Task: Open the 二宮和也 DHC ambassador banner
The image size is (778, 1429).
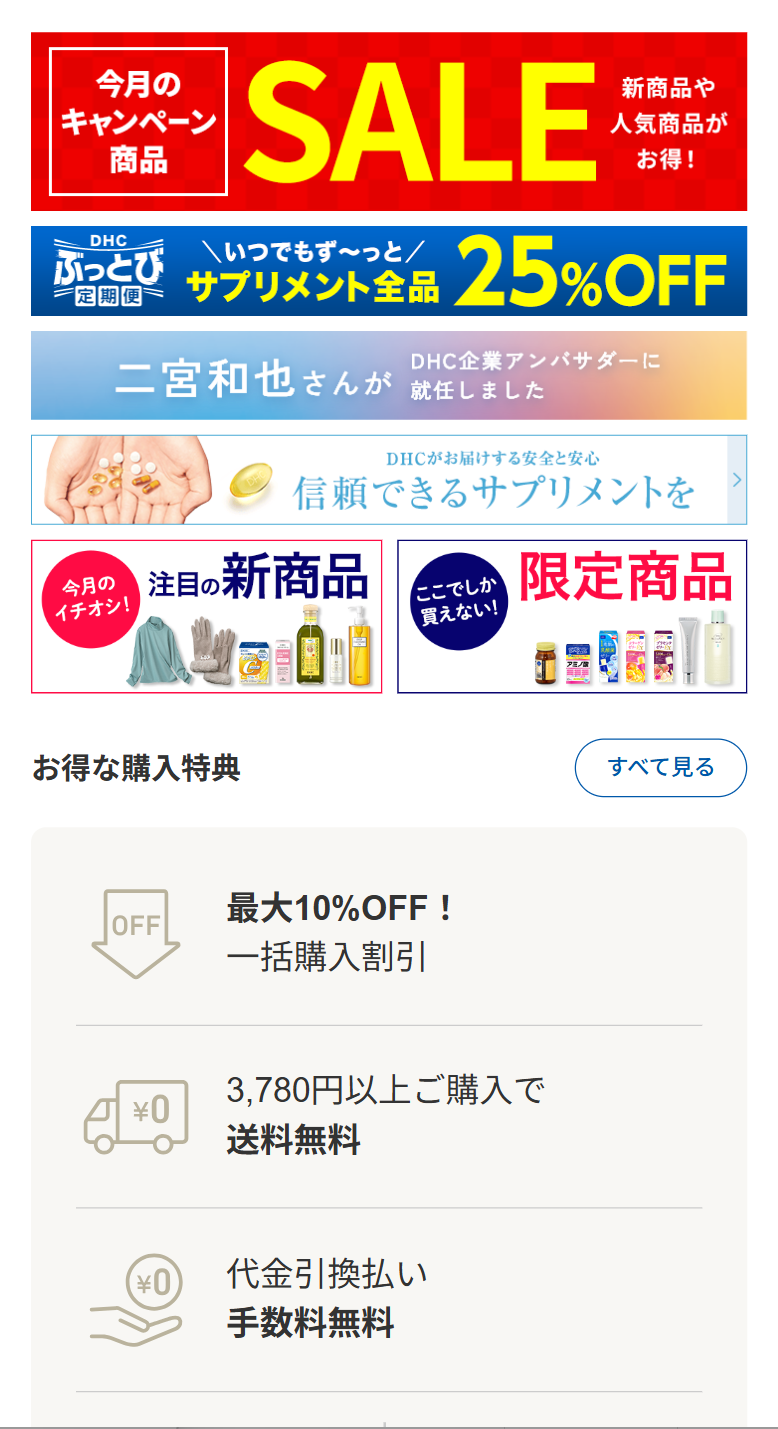Action: (389, 375)
